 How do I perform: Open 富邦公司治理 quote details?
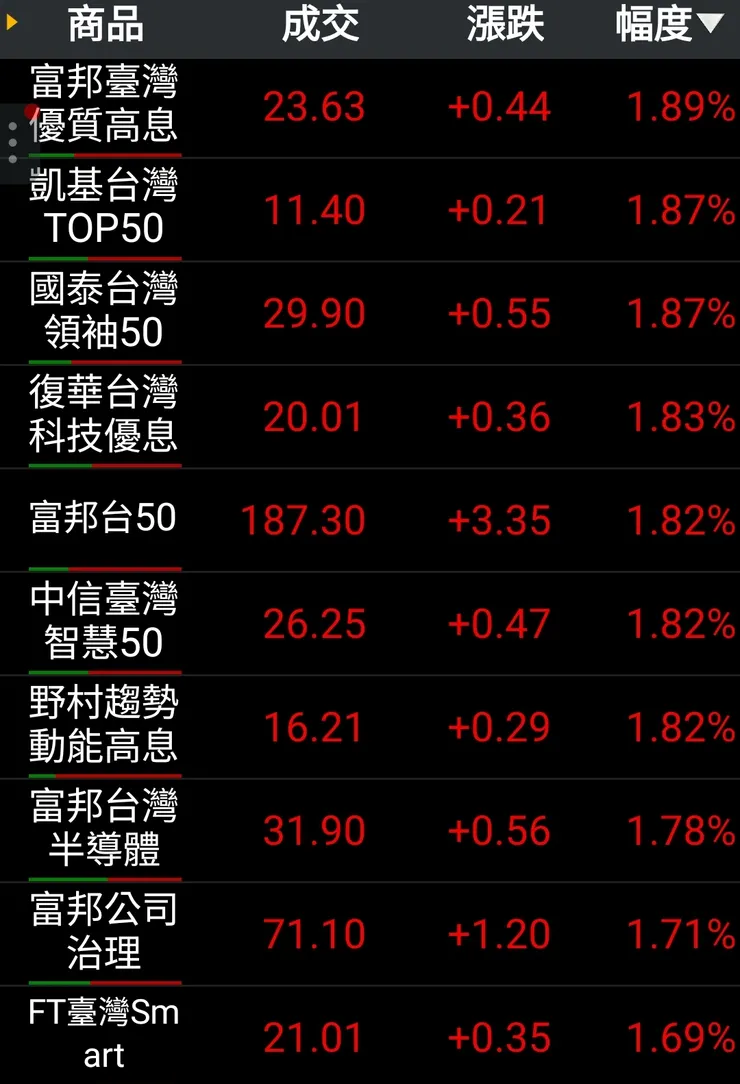(x=105, y=933)
